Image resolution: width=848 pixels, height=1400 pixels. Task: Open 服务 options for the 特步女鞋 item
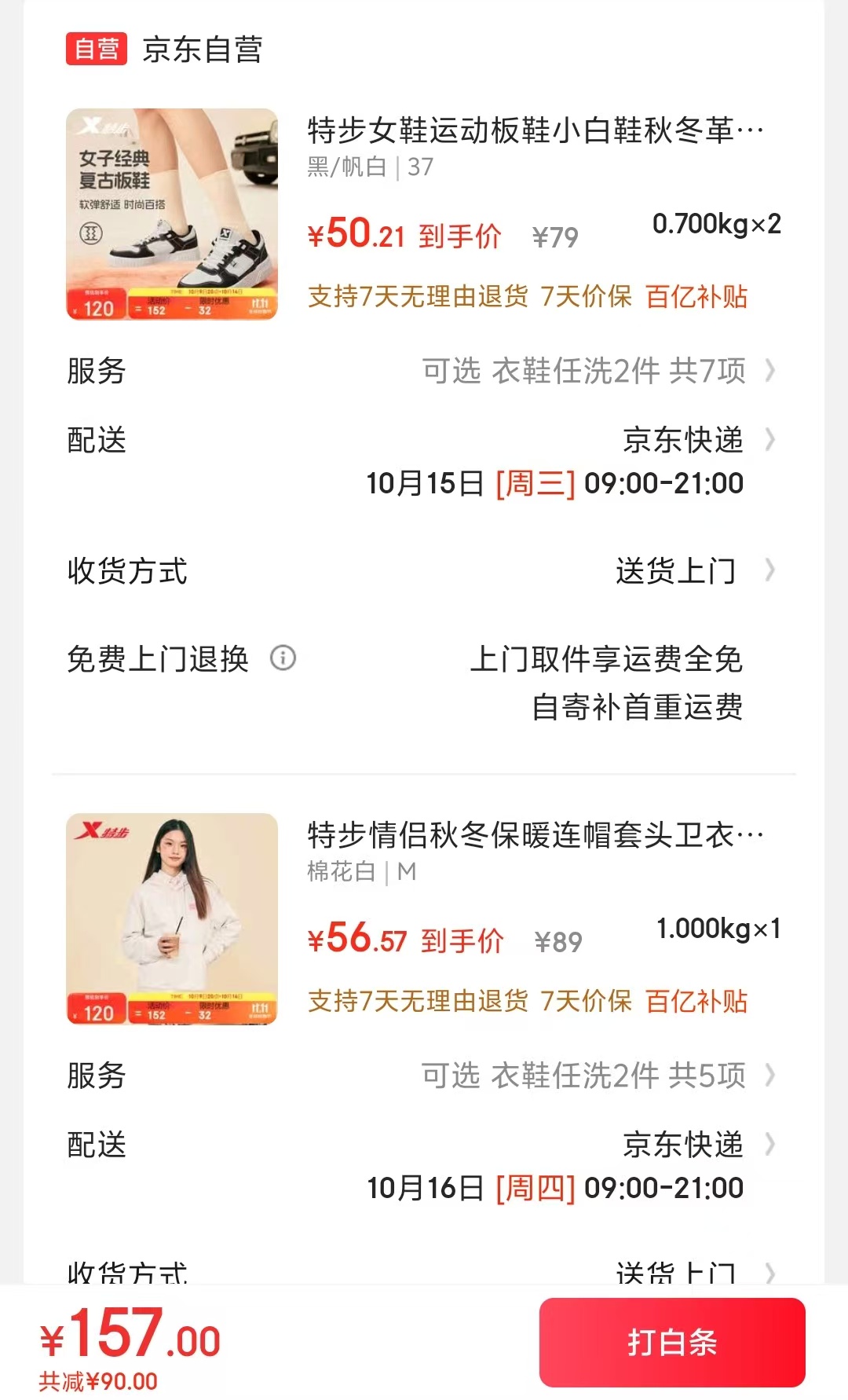597,371
